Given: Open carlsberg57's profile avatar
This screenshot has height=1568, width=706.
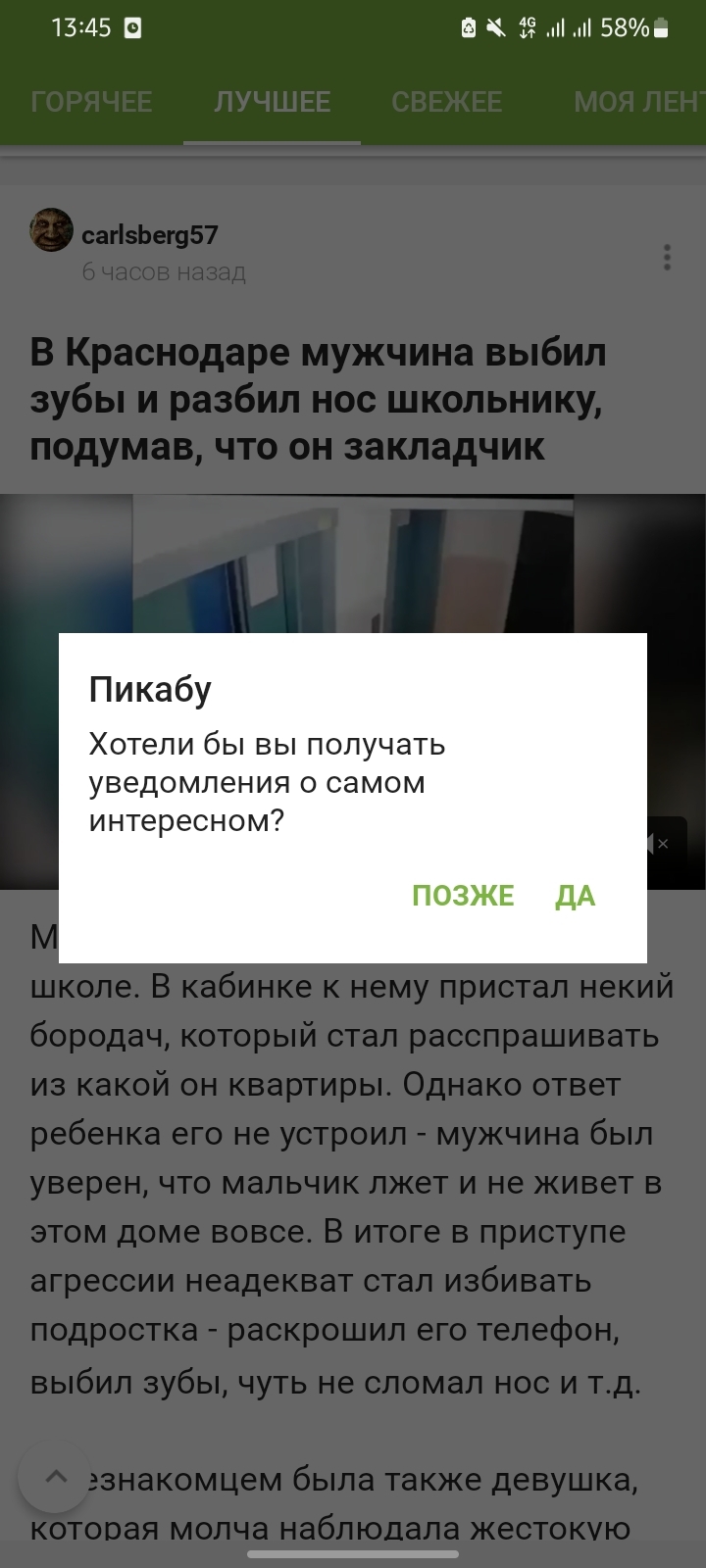Looking at the screenshot, I should pyautogui.click(x=51, y=229).
